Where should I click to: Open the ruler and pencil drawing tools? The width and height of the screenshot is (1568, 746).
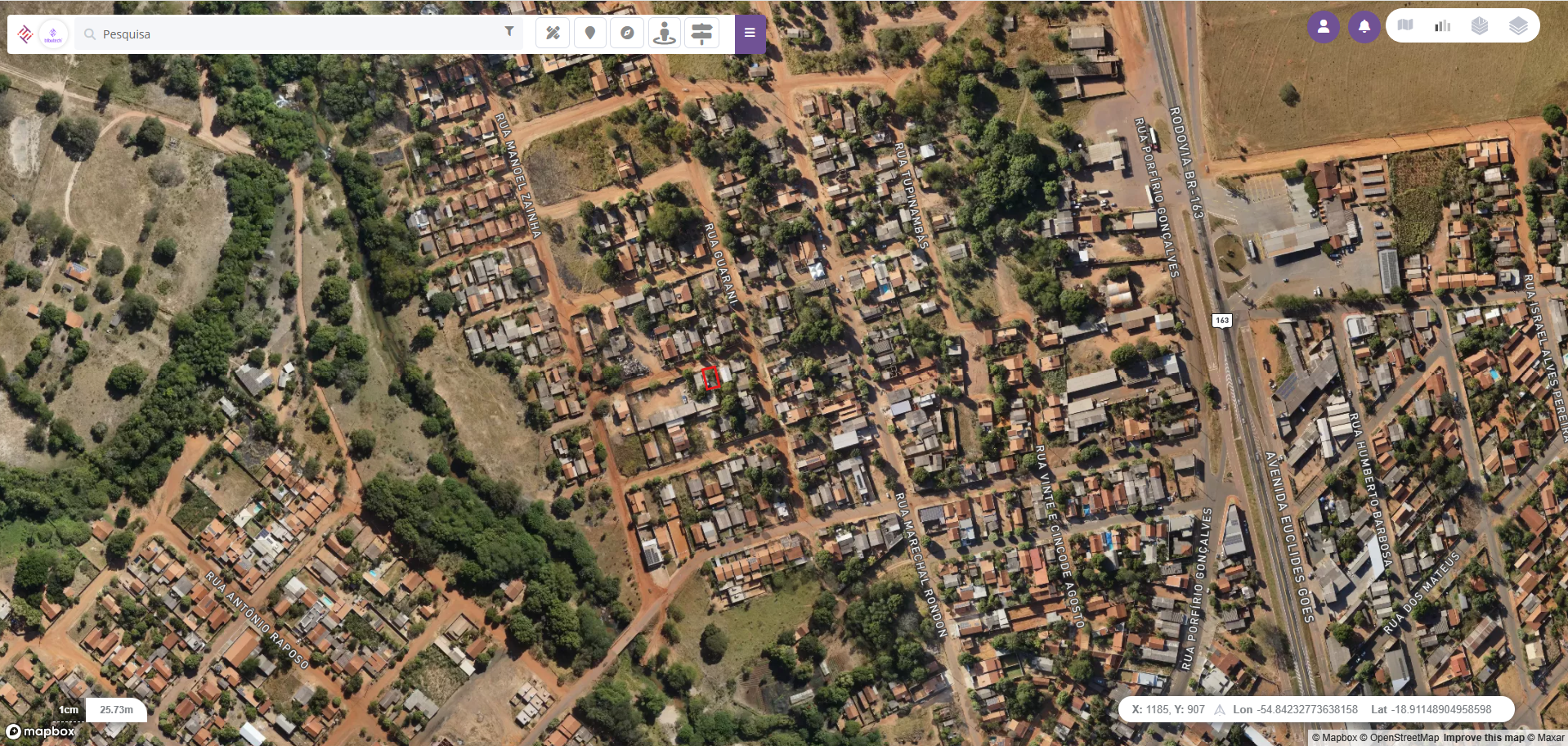553,34
